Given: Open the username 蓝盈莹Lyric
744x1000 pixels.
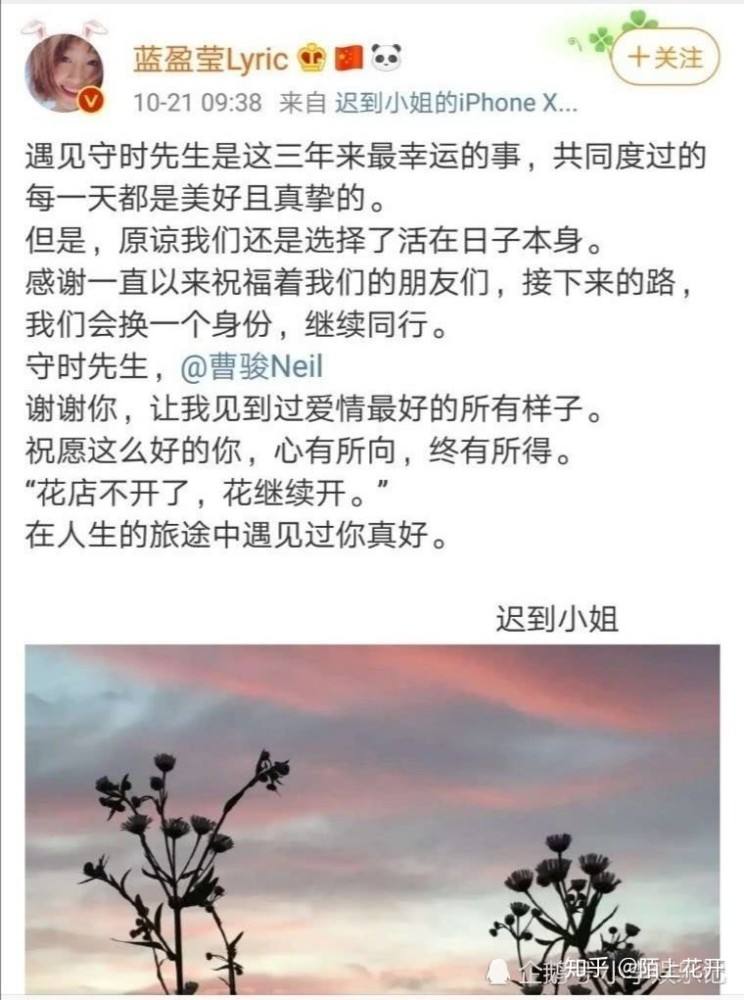Looking at the screenshot, I should tap(210, 58).
